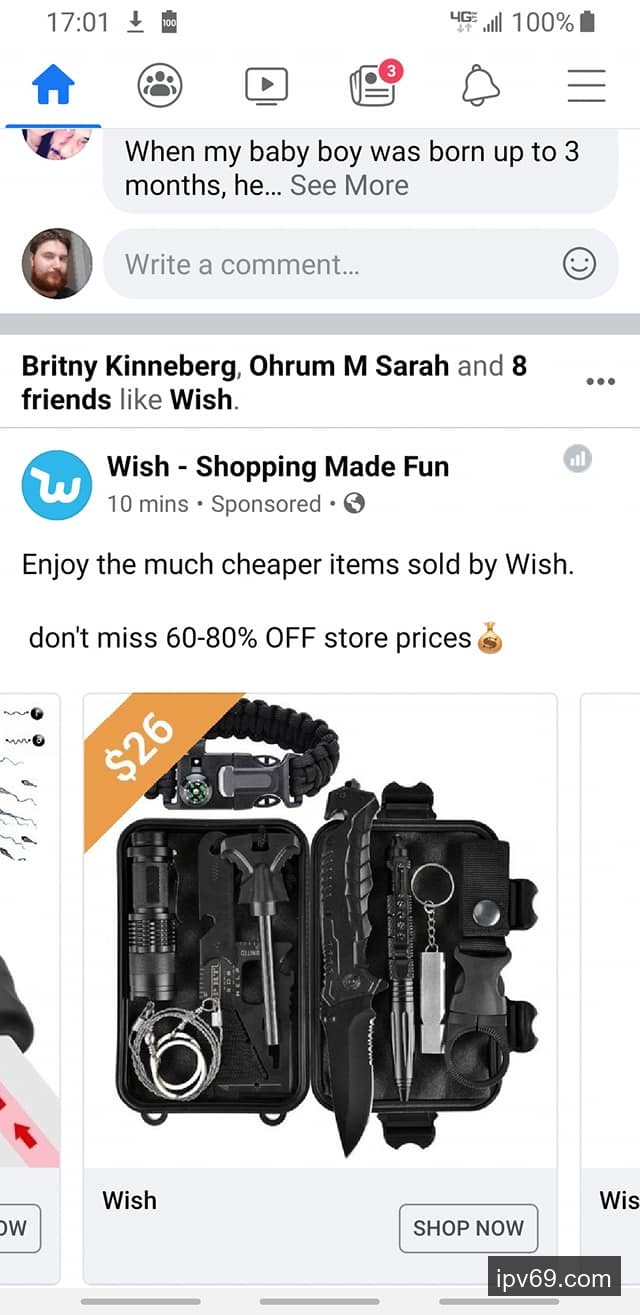
Task: Open the Wish page from its logo
Action: click(x=56, y=485)
